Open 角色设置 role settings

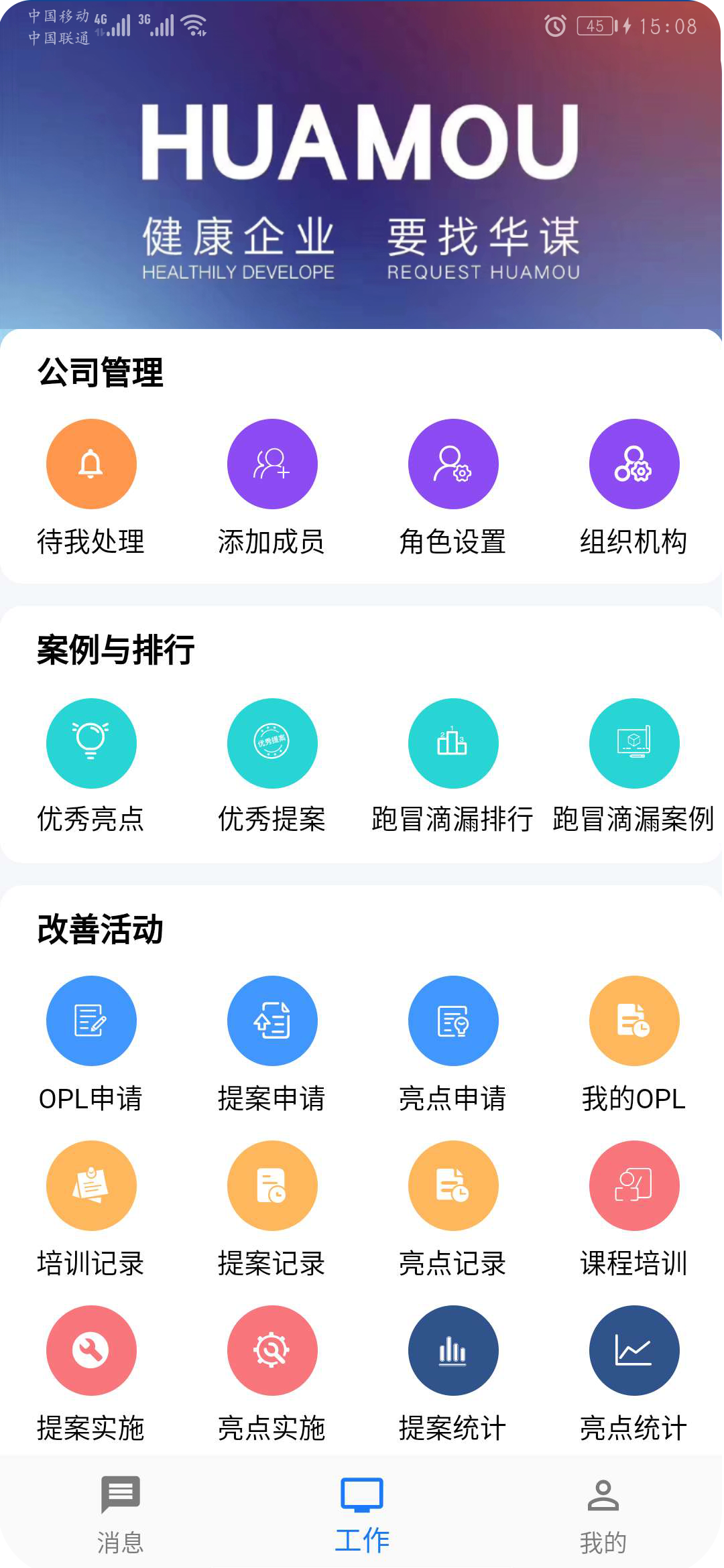click(x=453, y=464)
